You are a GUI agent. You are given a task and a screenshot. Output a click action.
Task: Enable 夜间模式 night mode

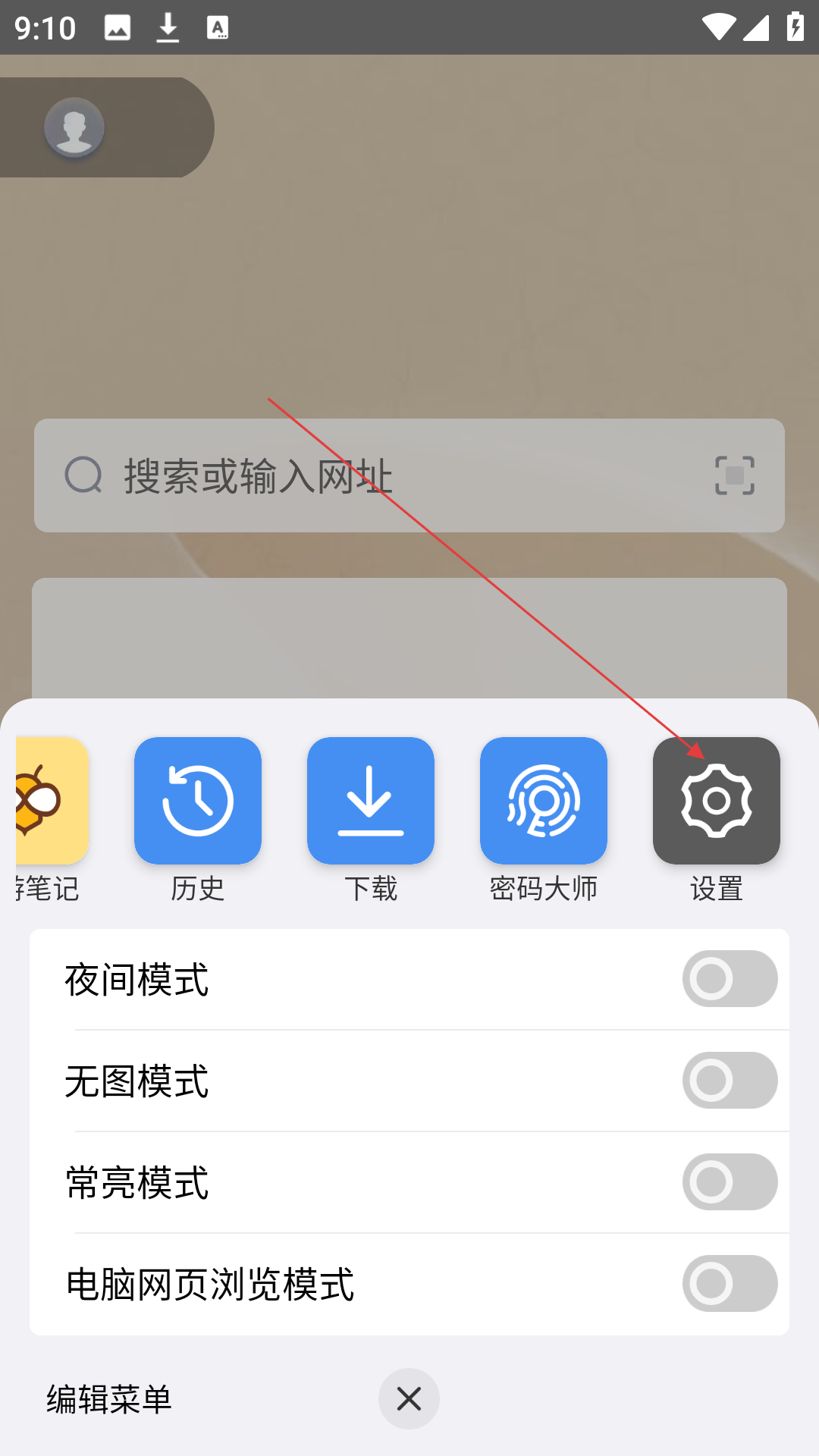click(730, 979)
